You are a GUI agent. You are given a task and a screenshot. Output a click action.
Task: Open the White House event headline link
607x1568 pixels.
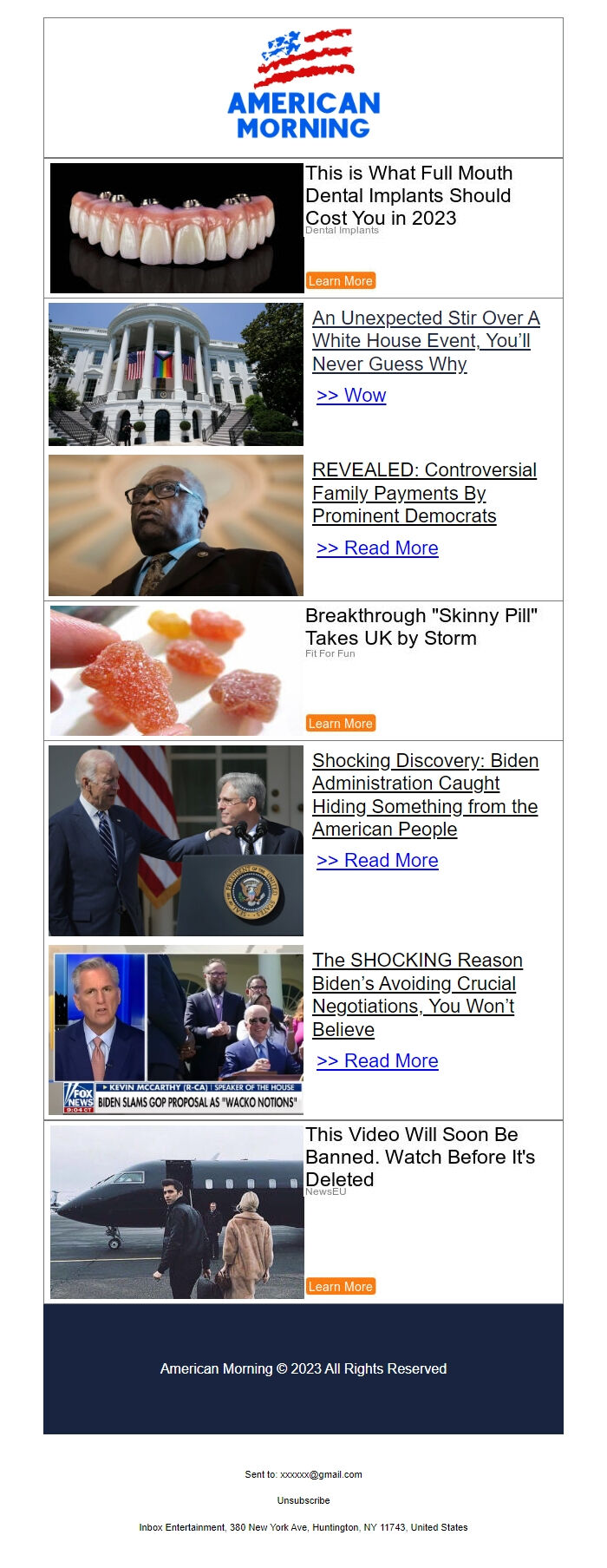point(425,341)
